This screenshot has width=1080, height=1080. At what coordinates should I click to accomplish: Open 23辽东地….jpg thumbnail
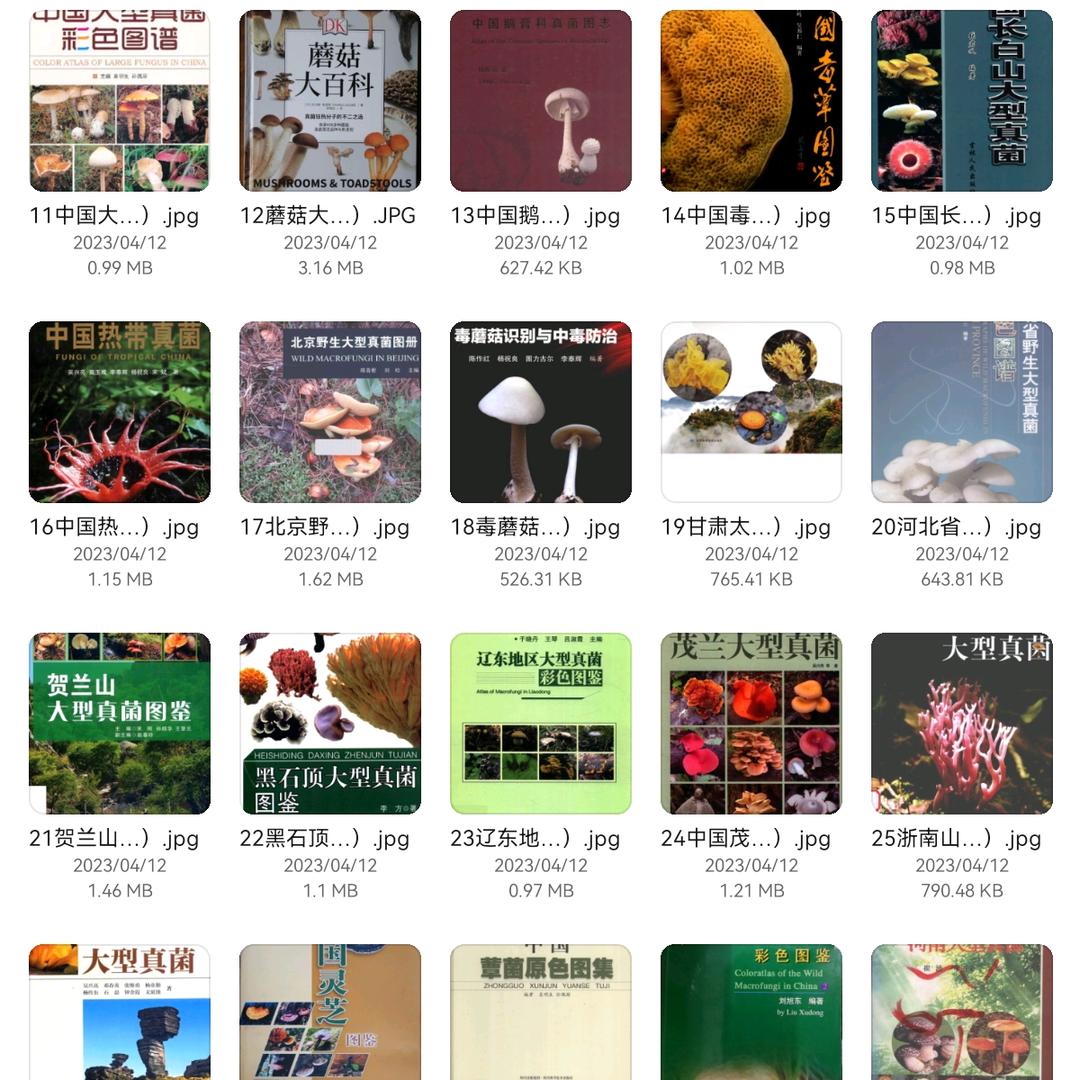(x=541, y=723)
